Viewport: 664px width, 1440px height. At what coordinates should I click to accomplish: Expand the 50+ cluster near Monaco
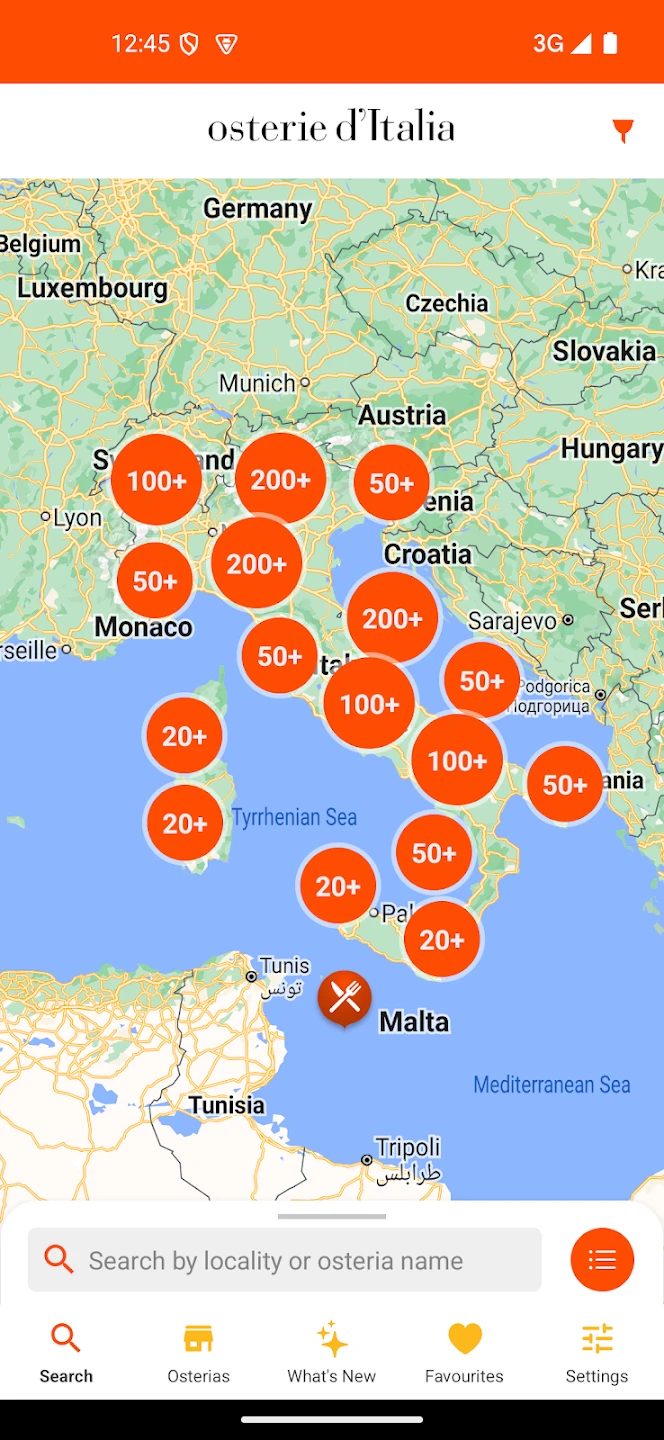[x=155, y=581]
